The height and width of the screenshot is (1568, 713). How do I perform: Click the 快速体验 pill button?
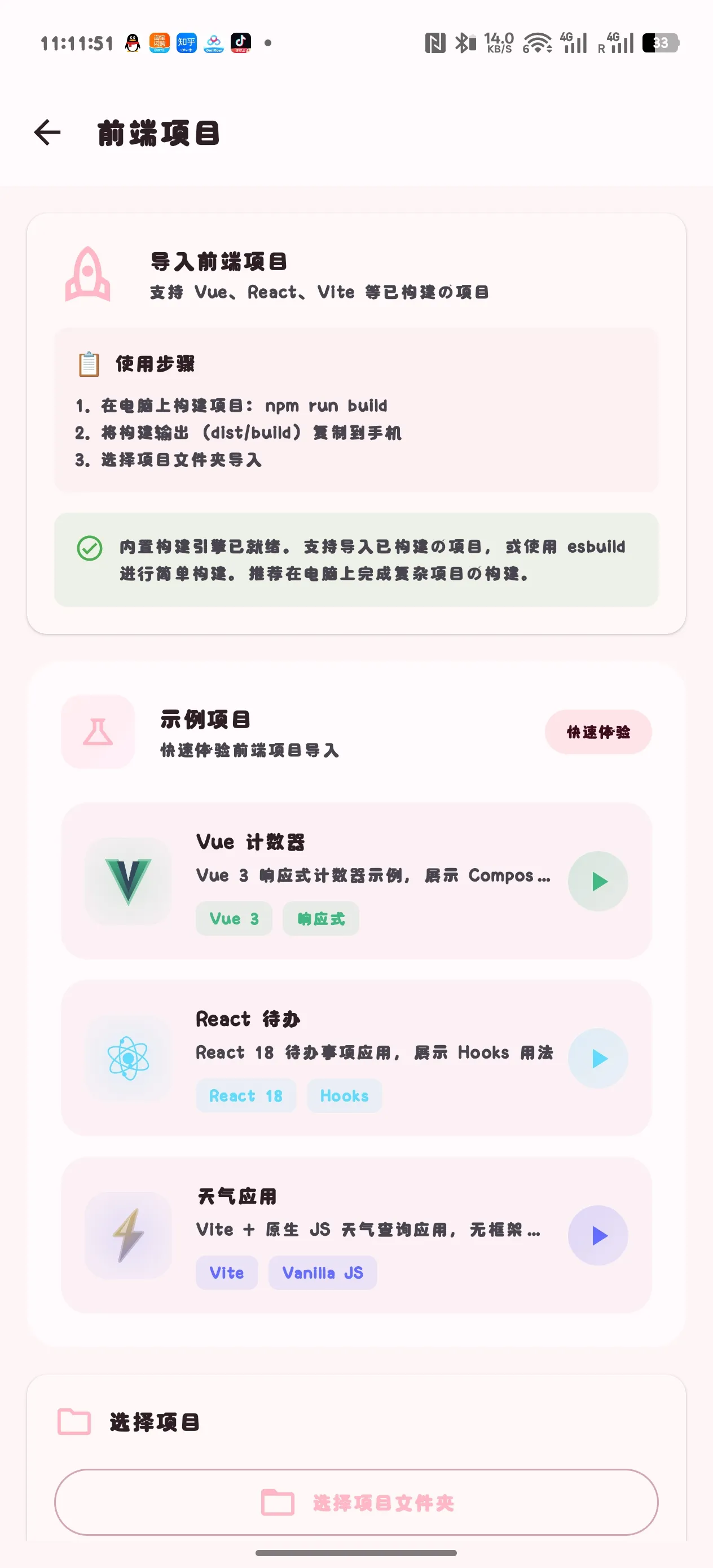tap(598, 733)
